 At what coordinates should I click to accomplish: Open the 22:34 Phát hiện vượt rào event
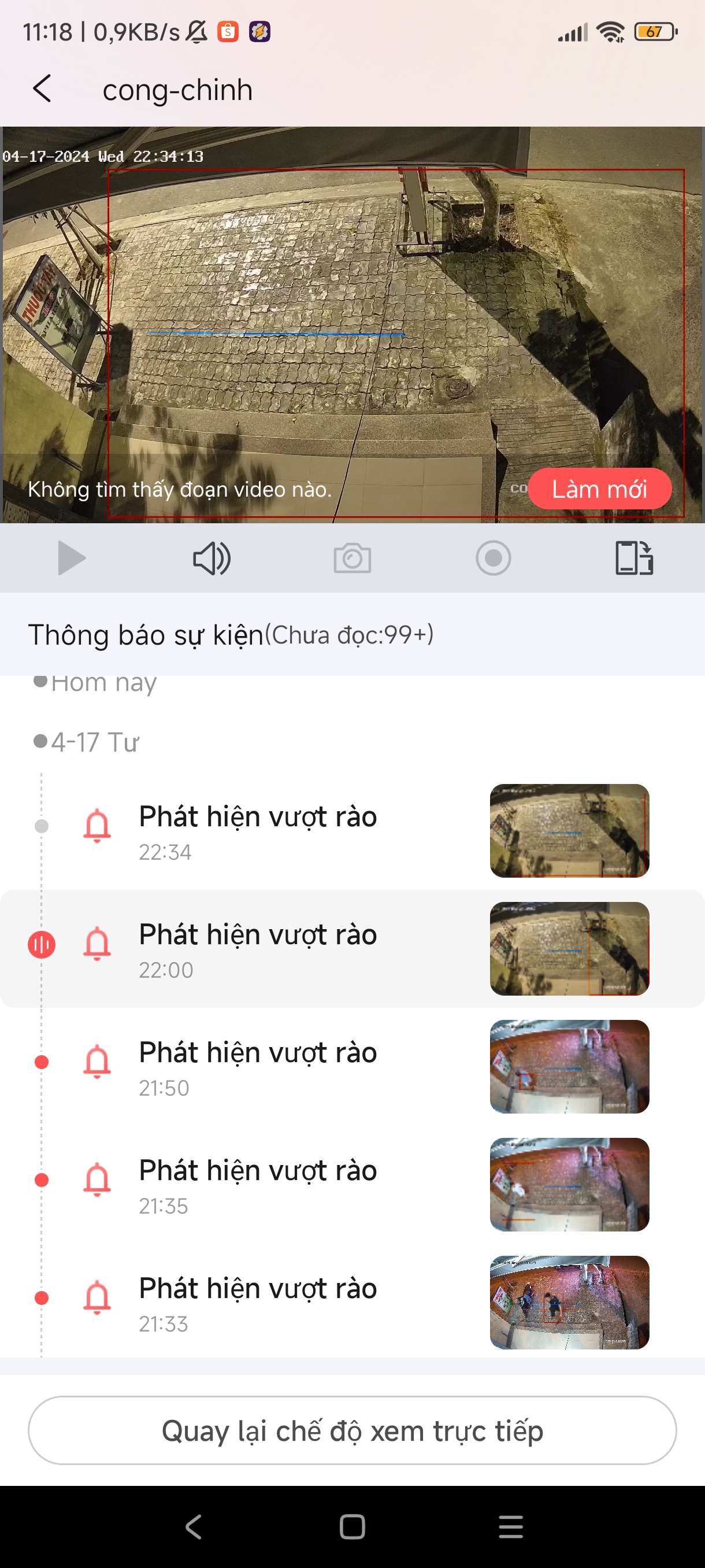[x=258, y=830]
